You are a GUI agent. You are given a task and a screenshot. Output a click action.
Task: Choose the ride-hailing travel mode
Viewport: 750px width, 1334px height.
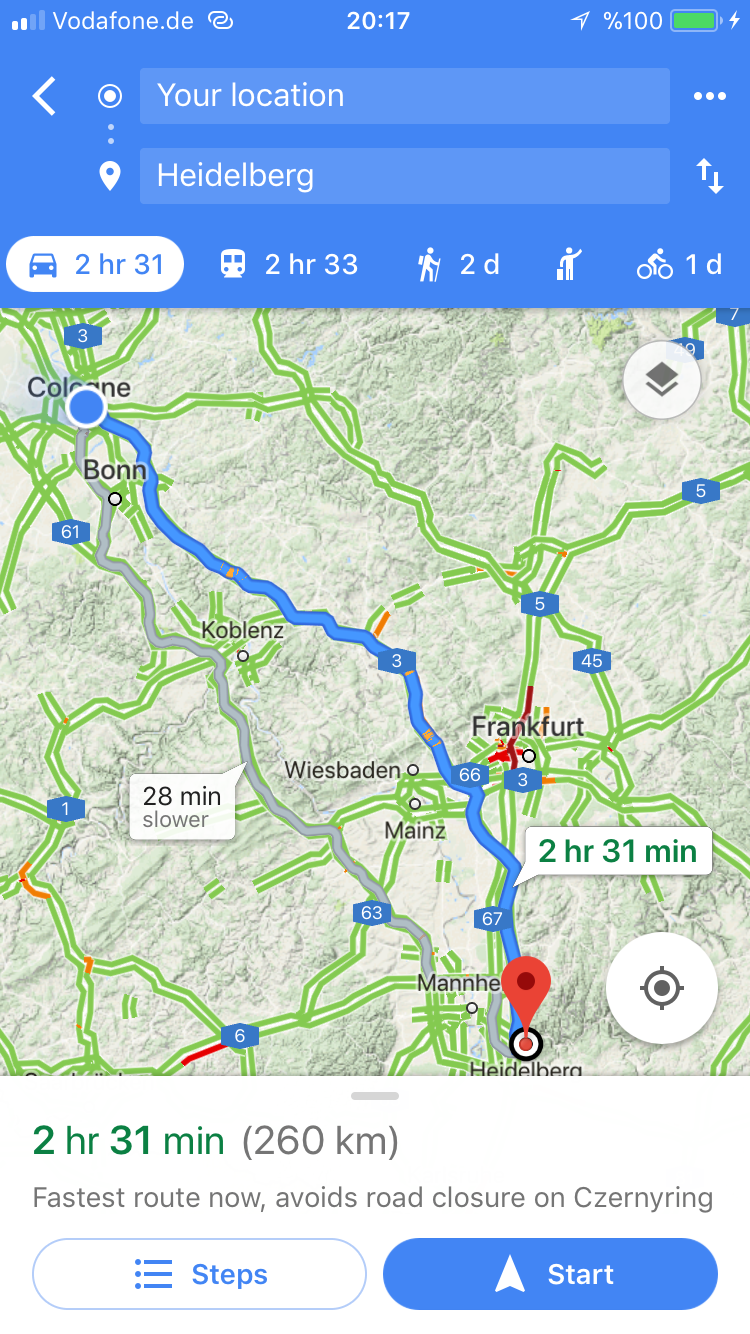(568, 264)
